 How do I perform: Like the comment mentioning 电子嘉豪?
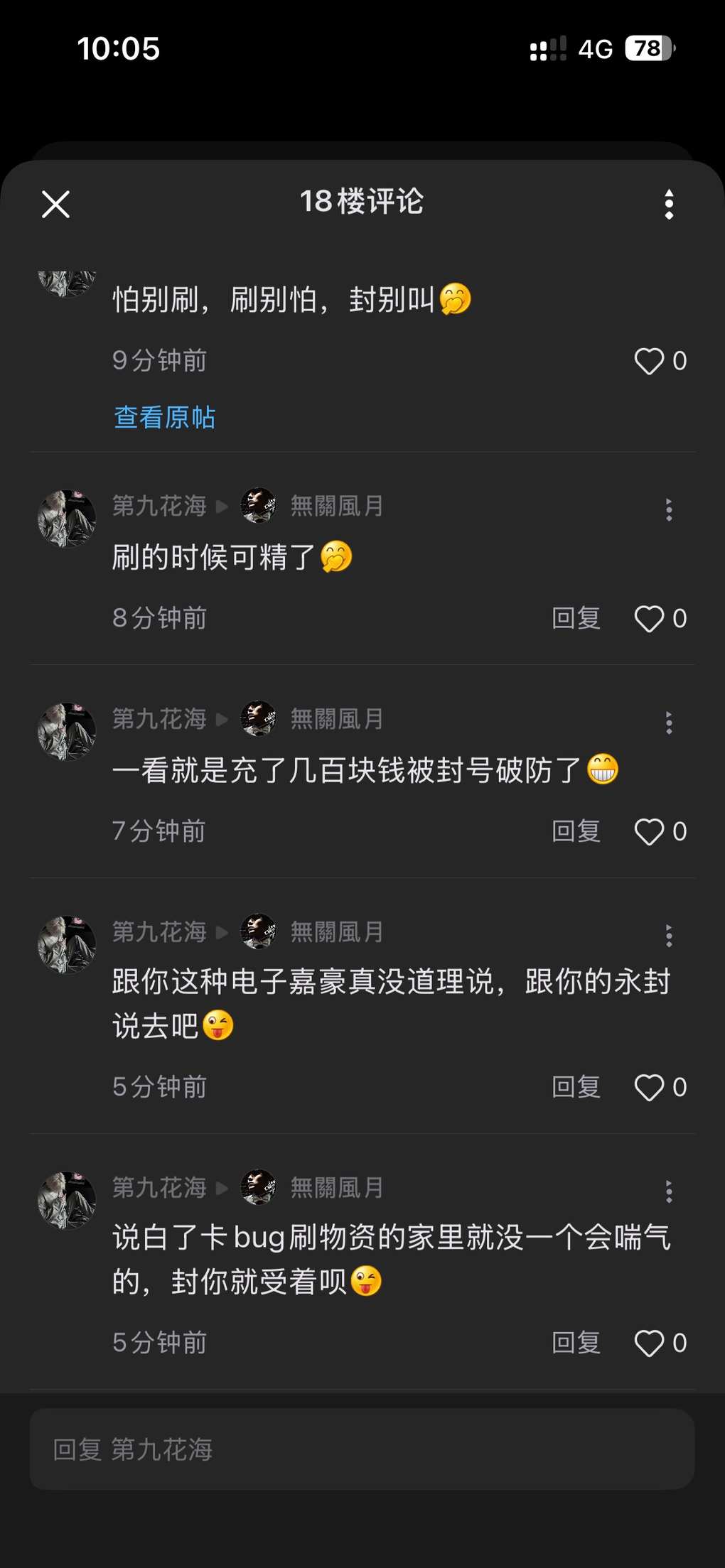click(649, 1088)
